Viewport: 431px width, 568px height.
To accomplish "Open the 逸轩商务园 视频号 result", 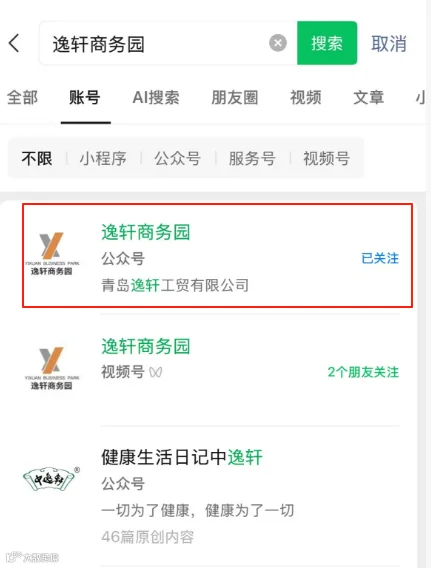I will coord(217,366).
